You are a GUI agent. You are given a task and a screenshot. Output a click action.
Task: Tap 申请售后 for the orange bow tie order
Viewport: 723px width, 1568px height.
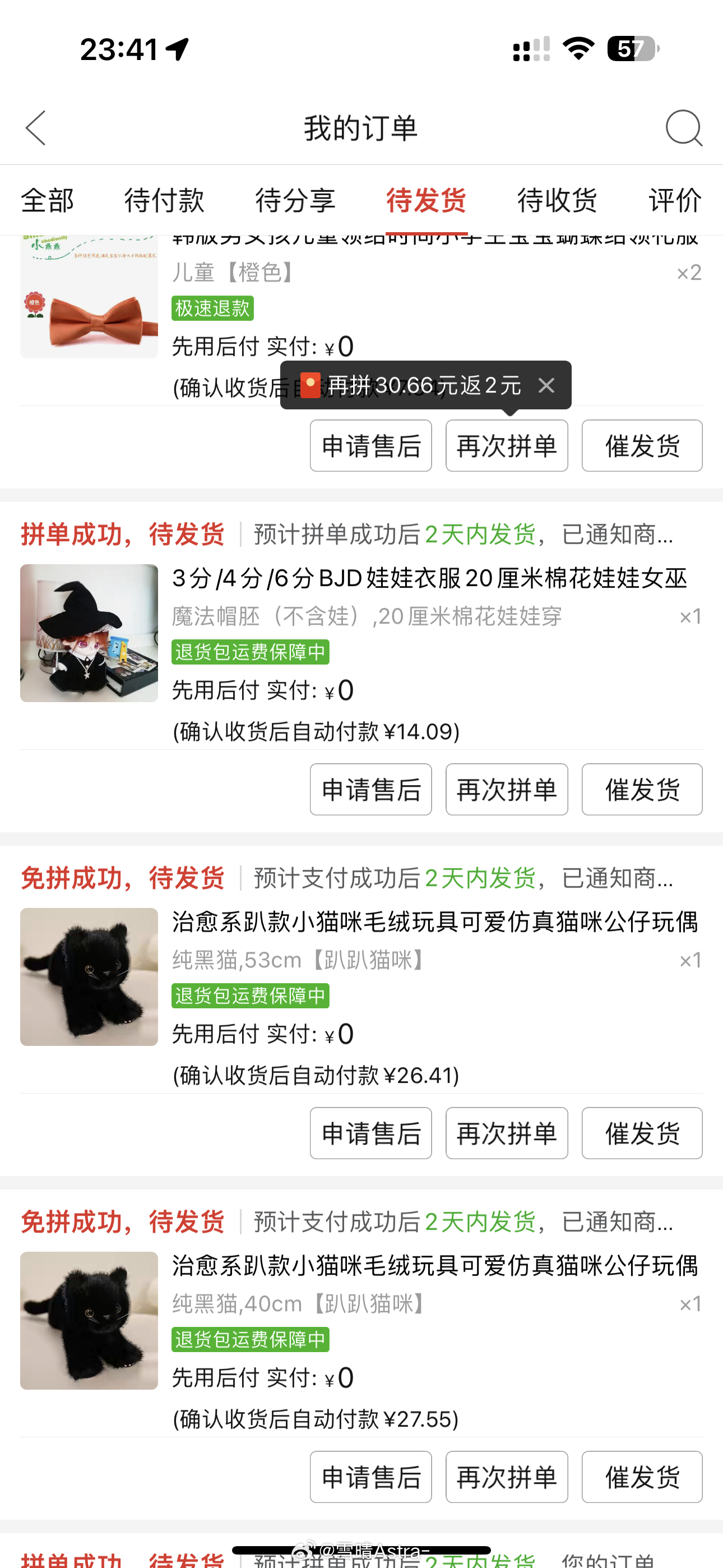(370, 446)
